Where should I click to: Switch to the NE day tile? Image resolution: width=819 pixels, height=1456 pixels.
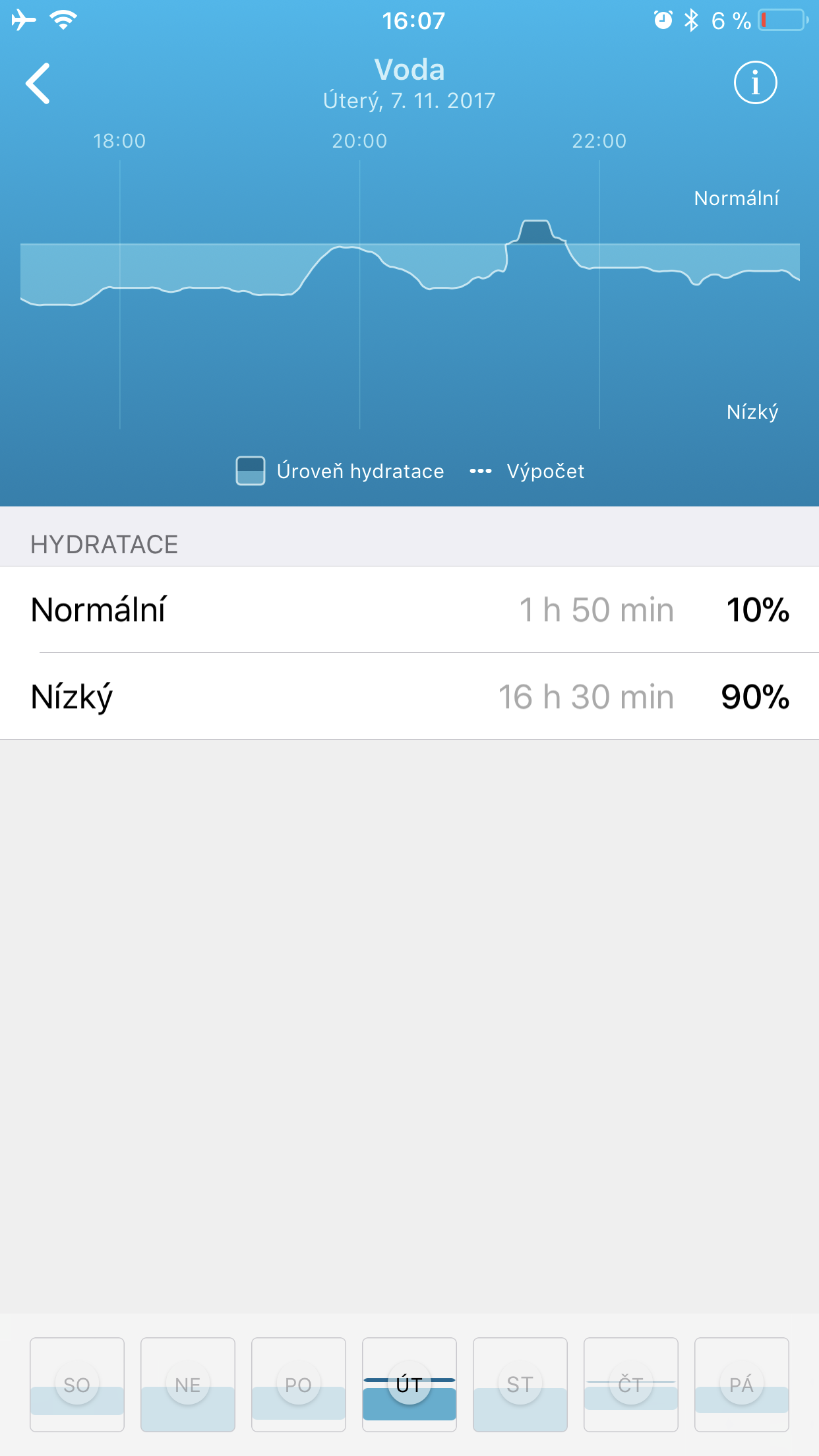[x=188, y=1384]
